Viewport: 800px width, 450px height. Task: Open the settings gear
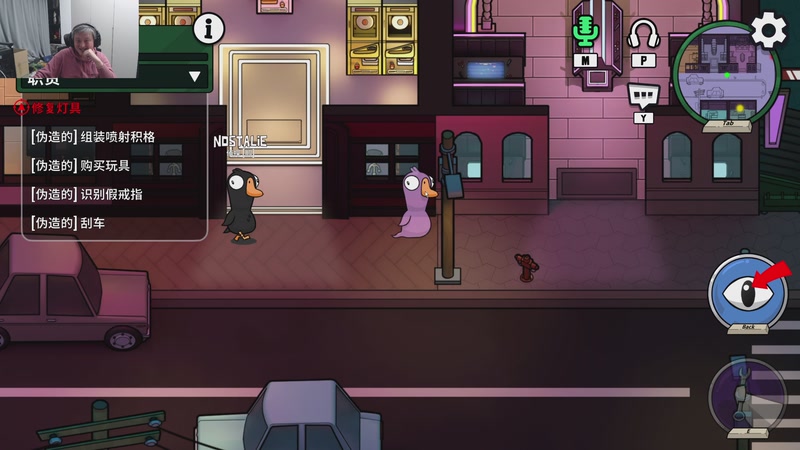click(x=768, y=31)
